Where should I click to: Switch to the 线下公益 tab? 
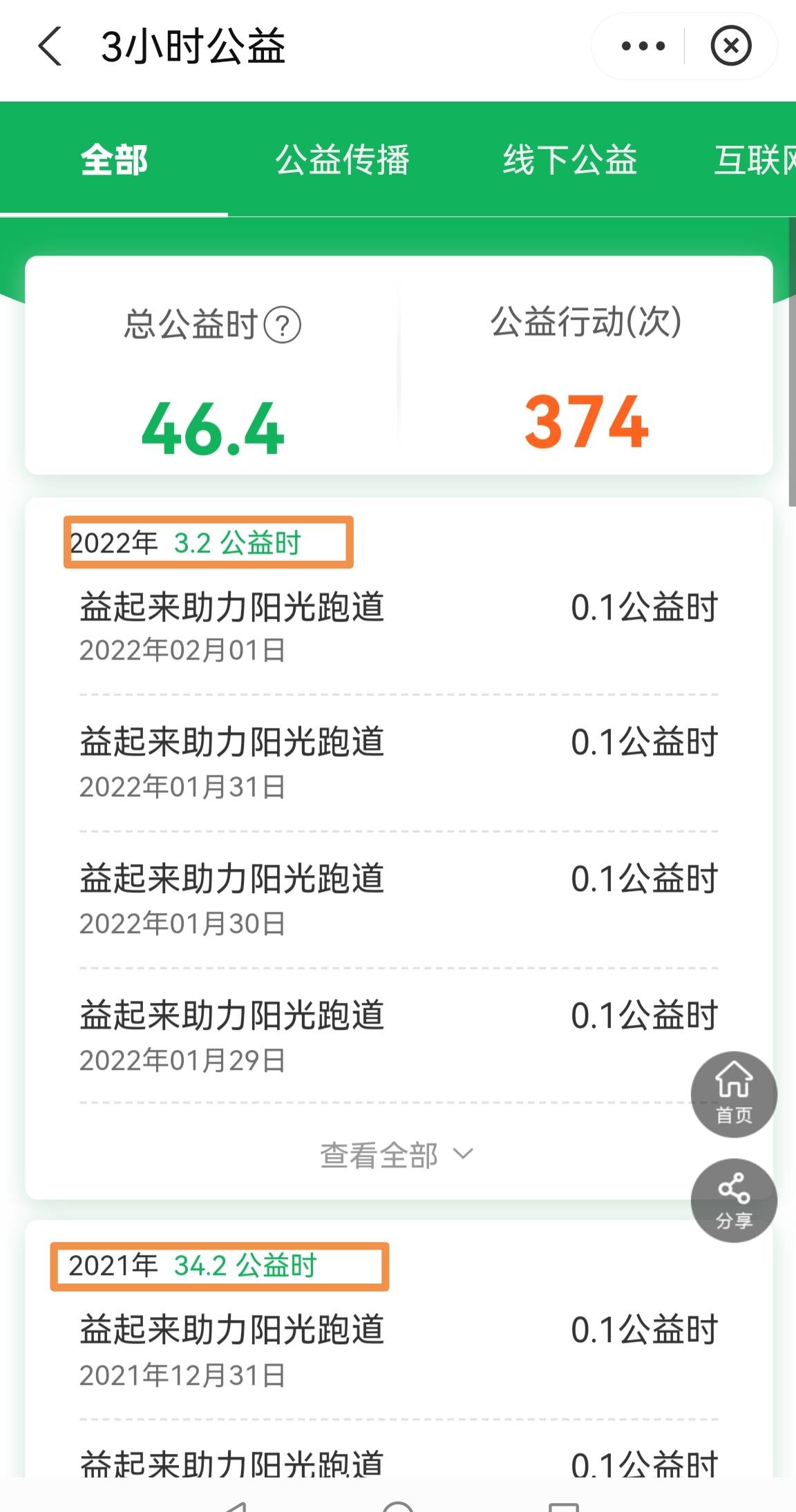(x=571, y=160)
